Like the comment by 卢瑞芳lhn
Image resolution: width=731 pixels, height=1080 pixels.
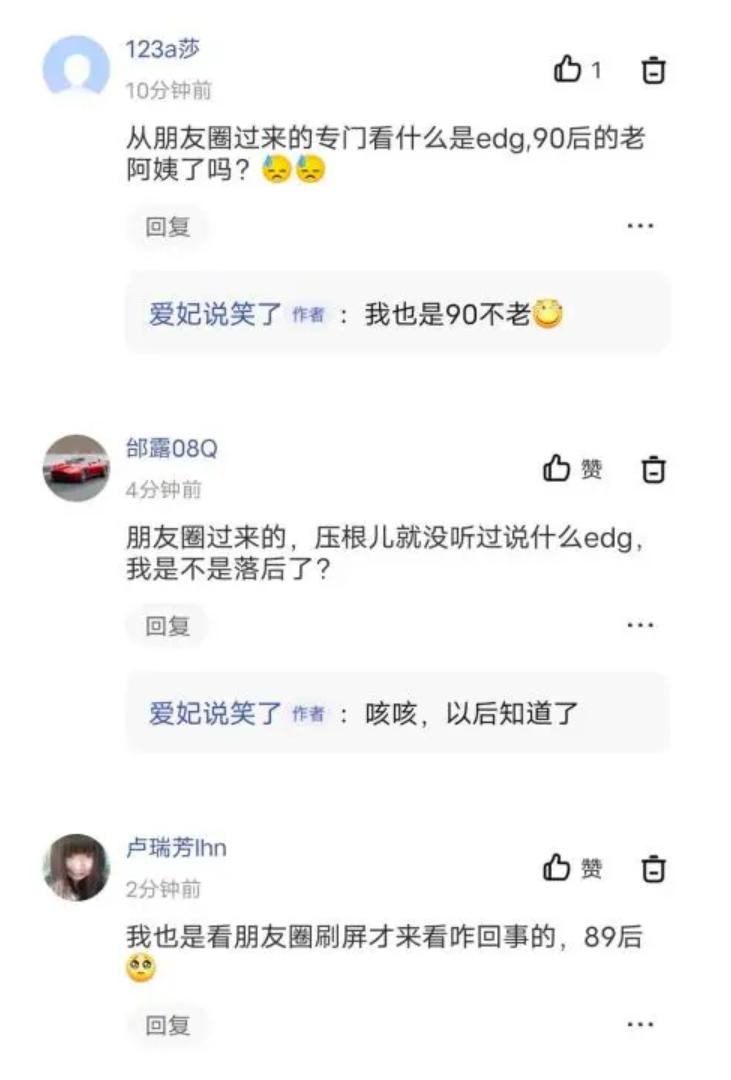pos(557,868)
